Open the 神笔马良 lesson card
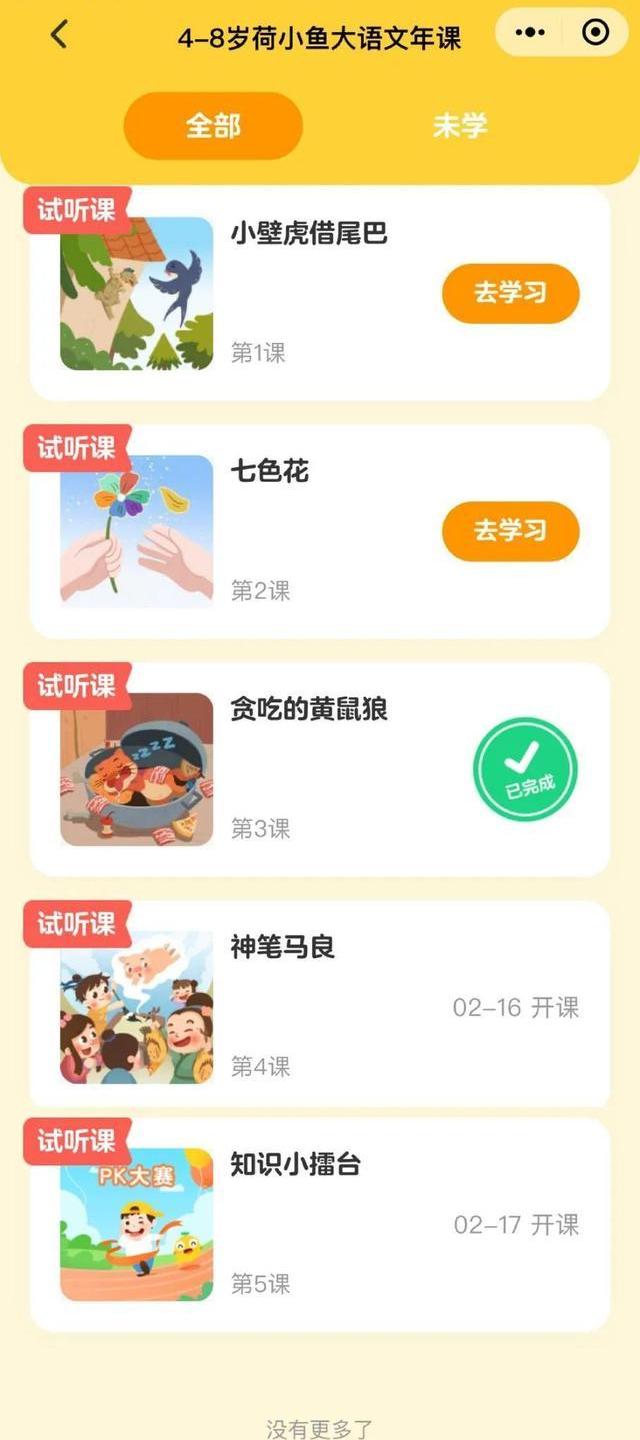Screen dimensions: 640x1440 point(320,1005)
